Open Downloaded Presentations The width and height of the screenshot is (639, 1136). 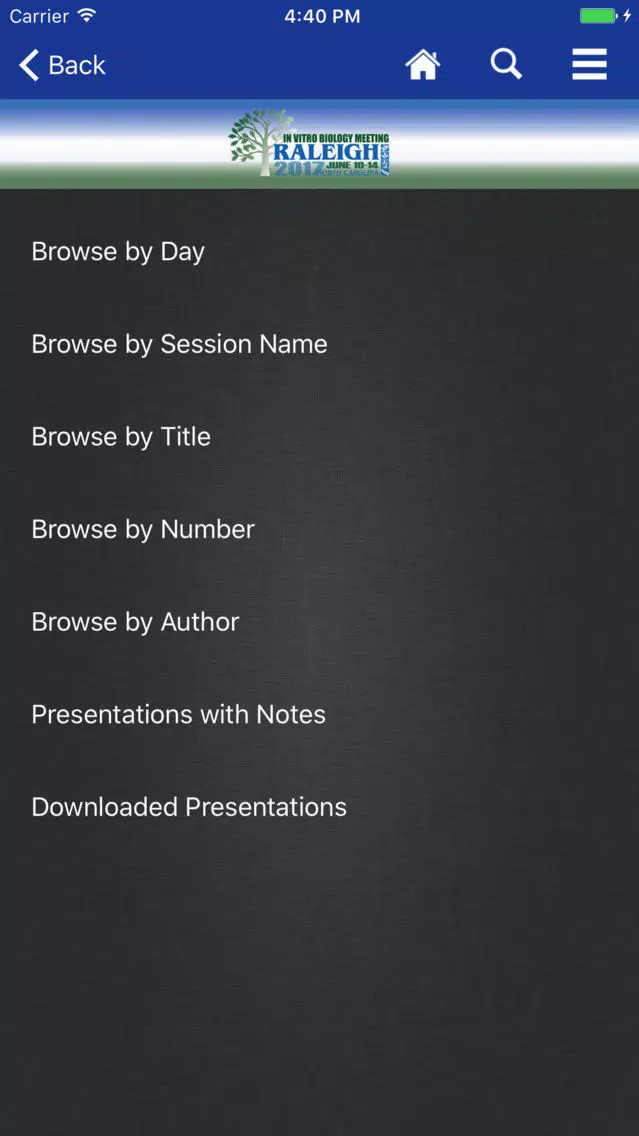point(189,807)
